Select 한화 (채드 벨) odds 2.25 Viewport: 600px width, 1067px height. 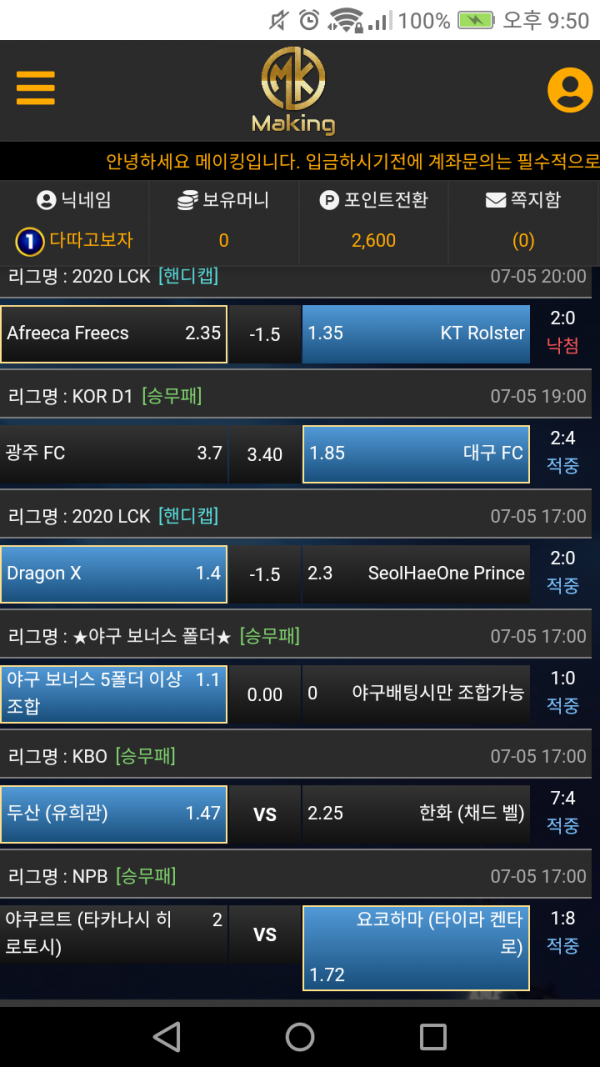point(416,814)
